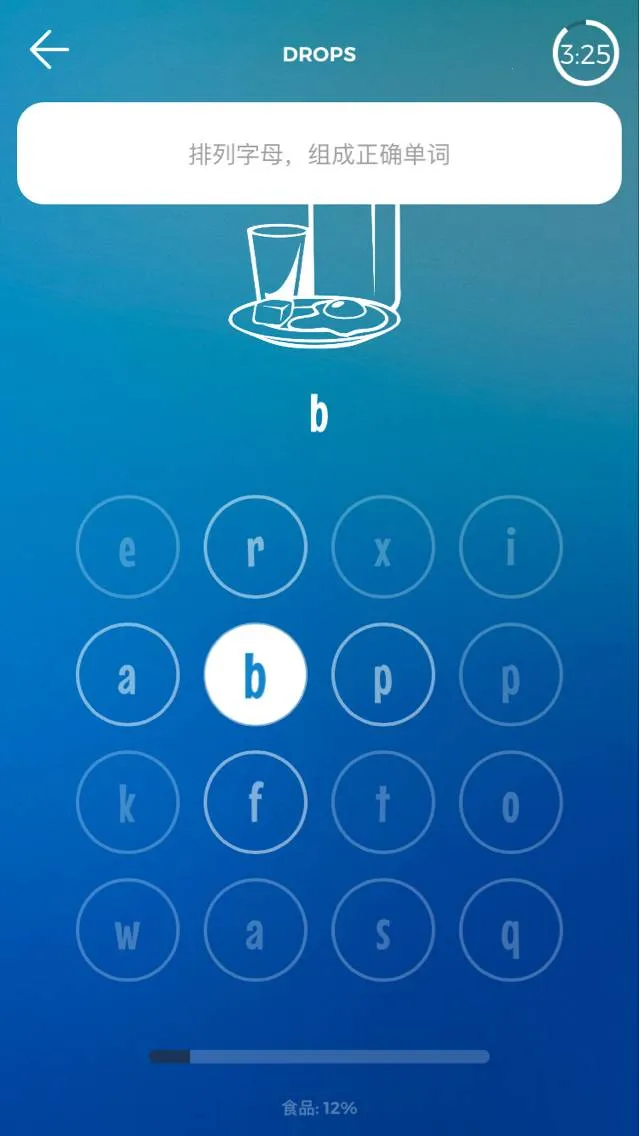Pick the letter t

tap(383, 803)
